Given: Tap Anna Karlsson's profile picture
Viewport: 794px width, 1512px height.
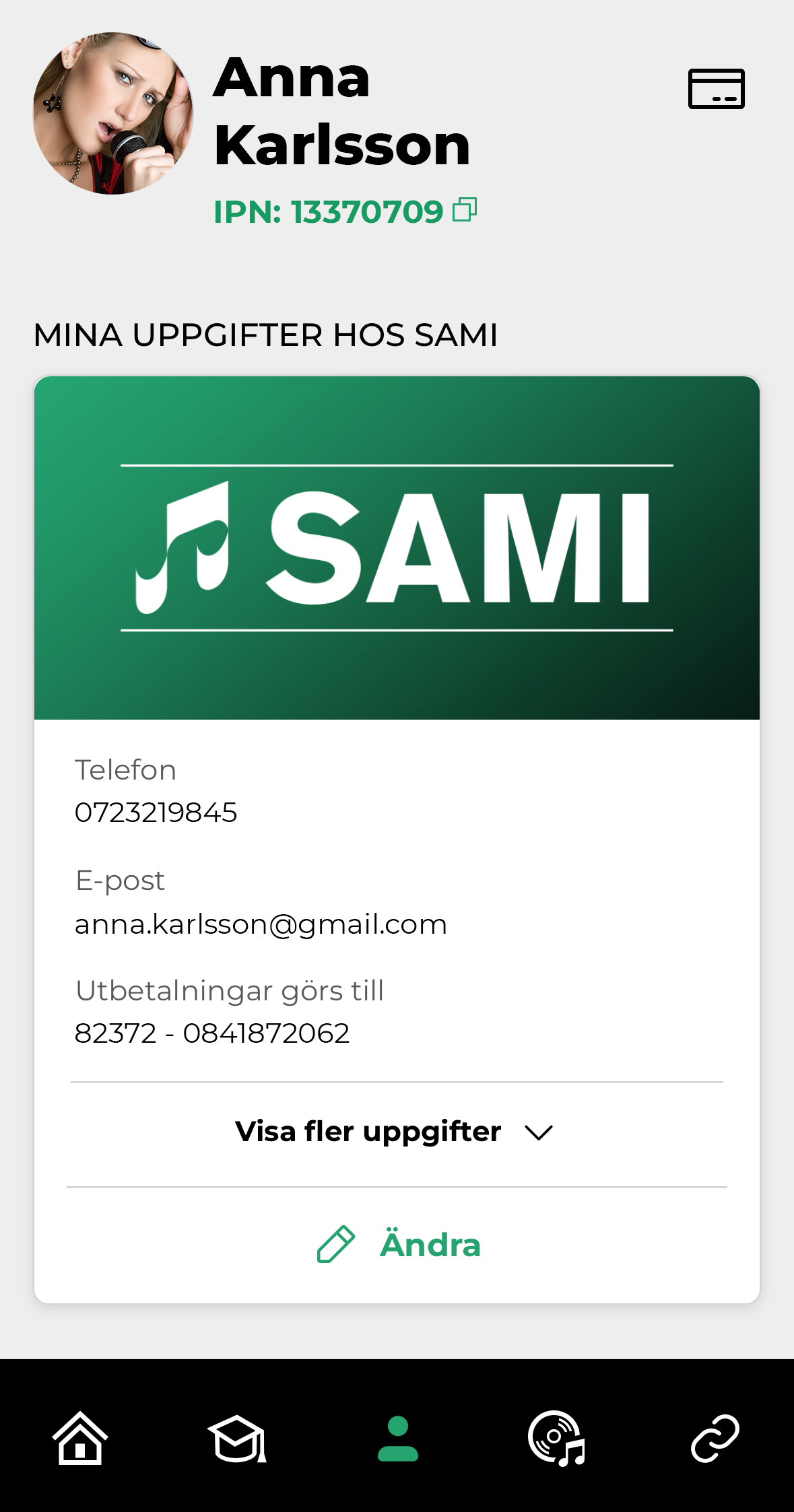Looking at the screenshot, I should pos(113,113).
